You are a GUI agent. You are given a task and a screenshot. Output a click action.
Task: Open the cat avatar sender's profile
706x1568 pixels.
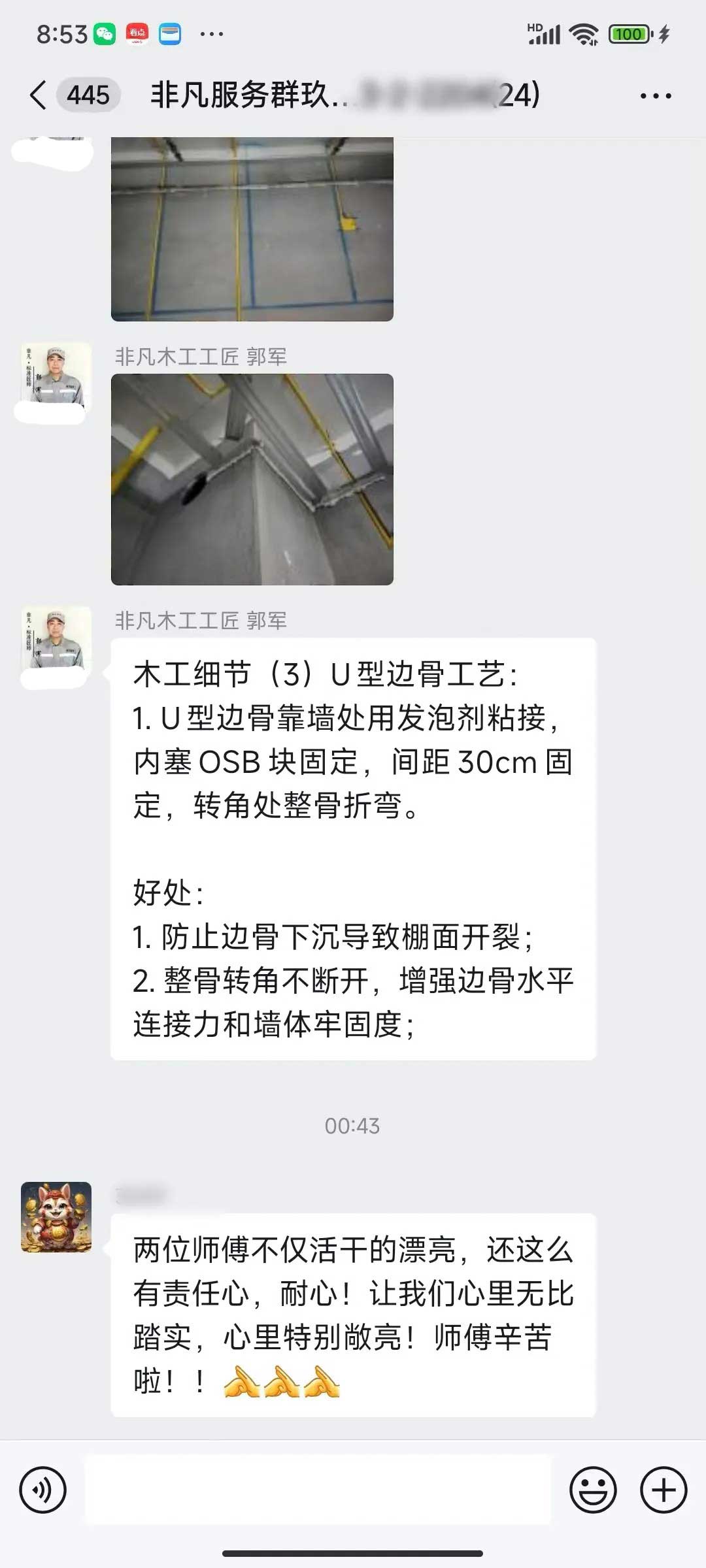coord(56,1217)
